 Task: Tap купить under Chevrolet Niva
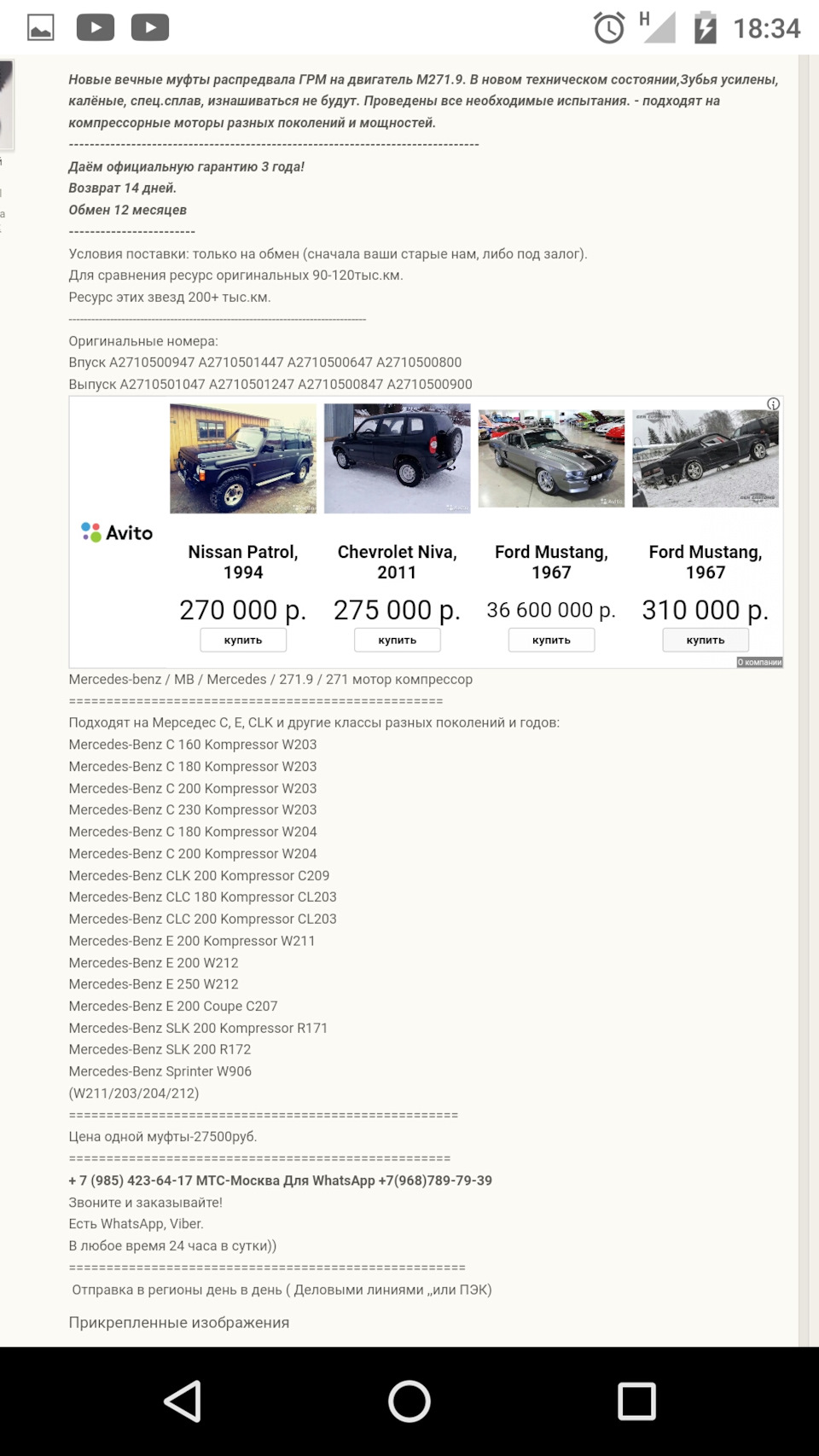[x=397, y=640]
